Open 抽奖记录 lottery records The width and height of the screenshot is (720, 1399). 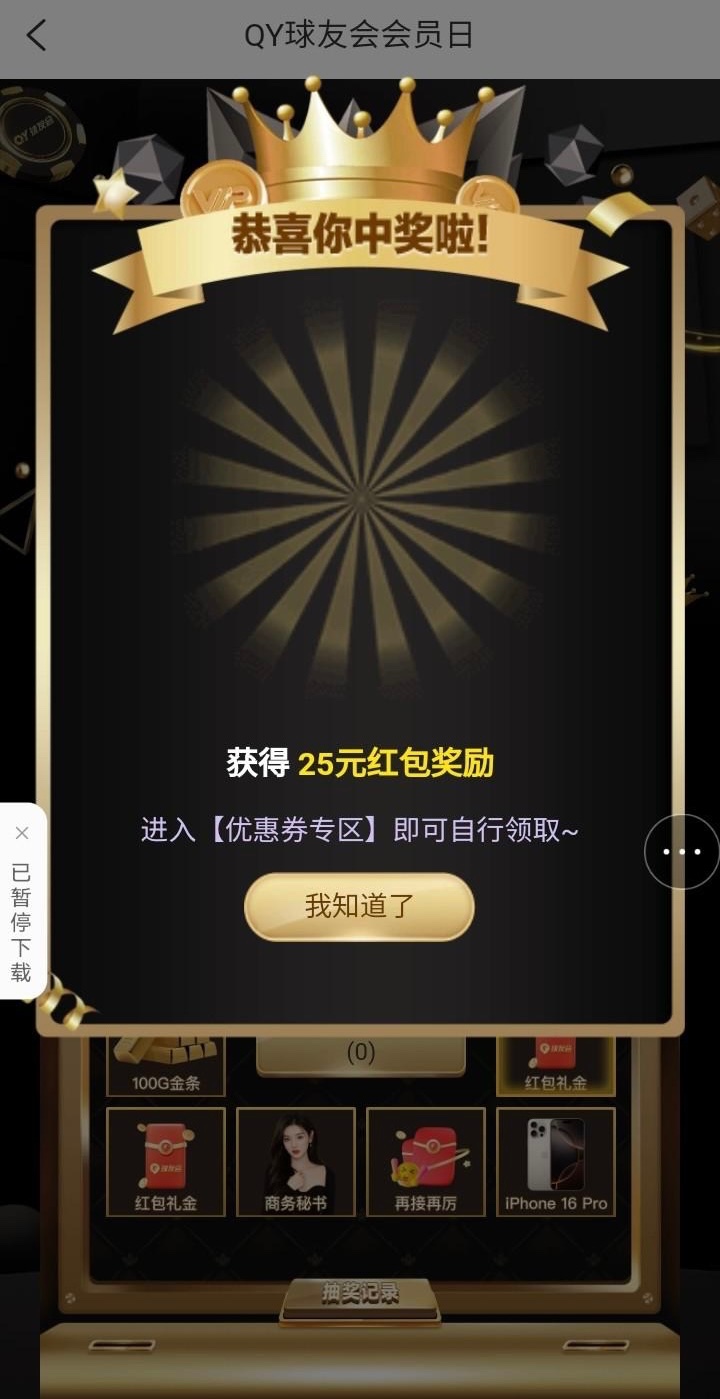point(360,1294)
